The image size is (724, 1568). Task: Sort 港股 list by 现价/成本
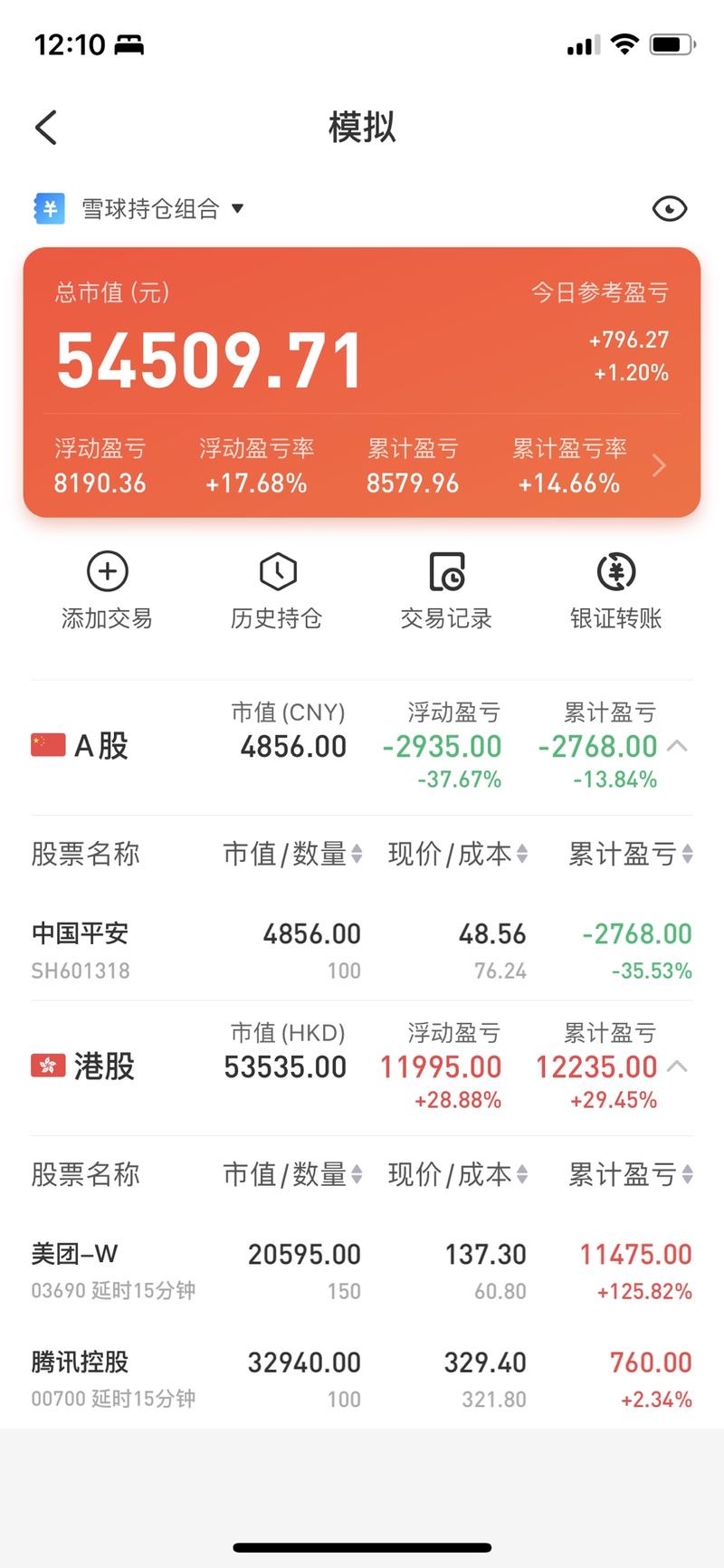pyautogui.click(x=458, y=1174)
